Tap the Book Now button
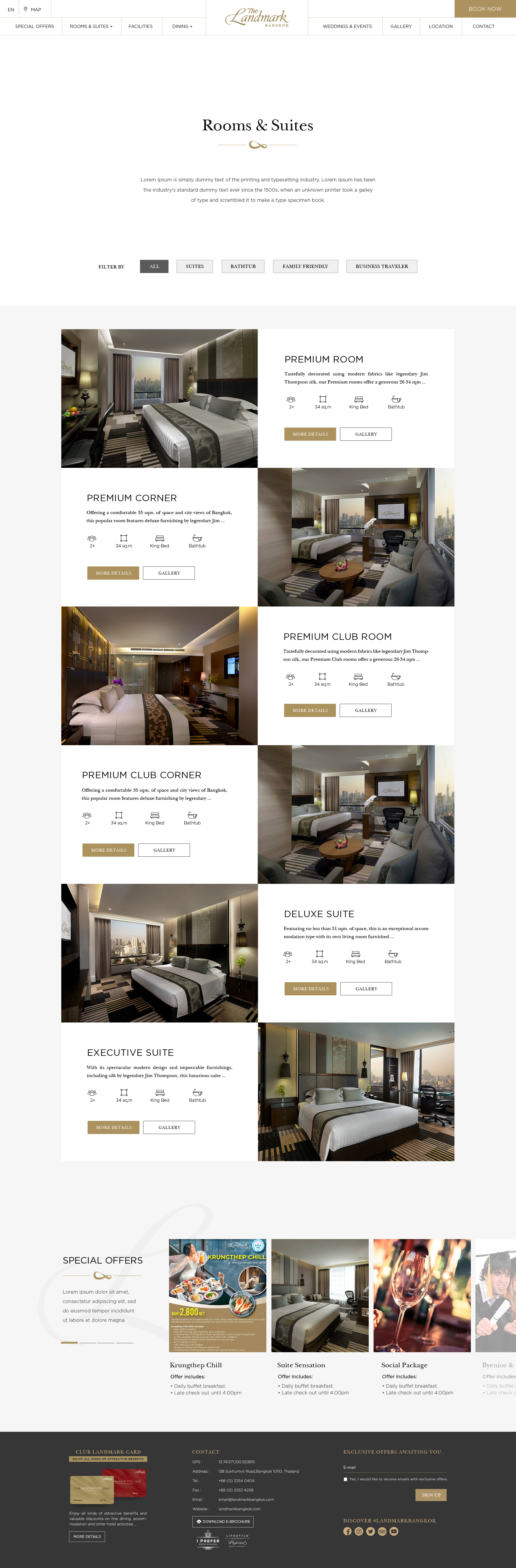 point(485,9)
